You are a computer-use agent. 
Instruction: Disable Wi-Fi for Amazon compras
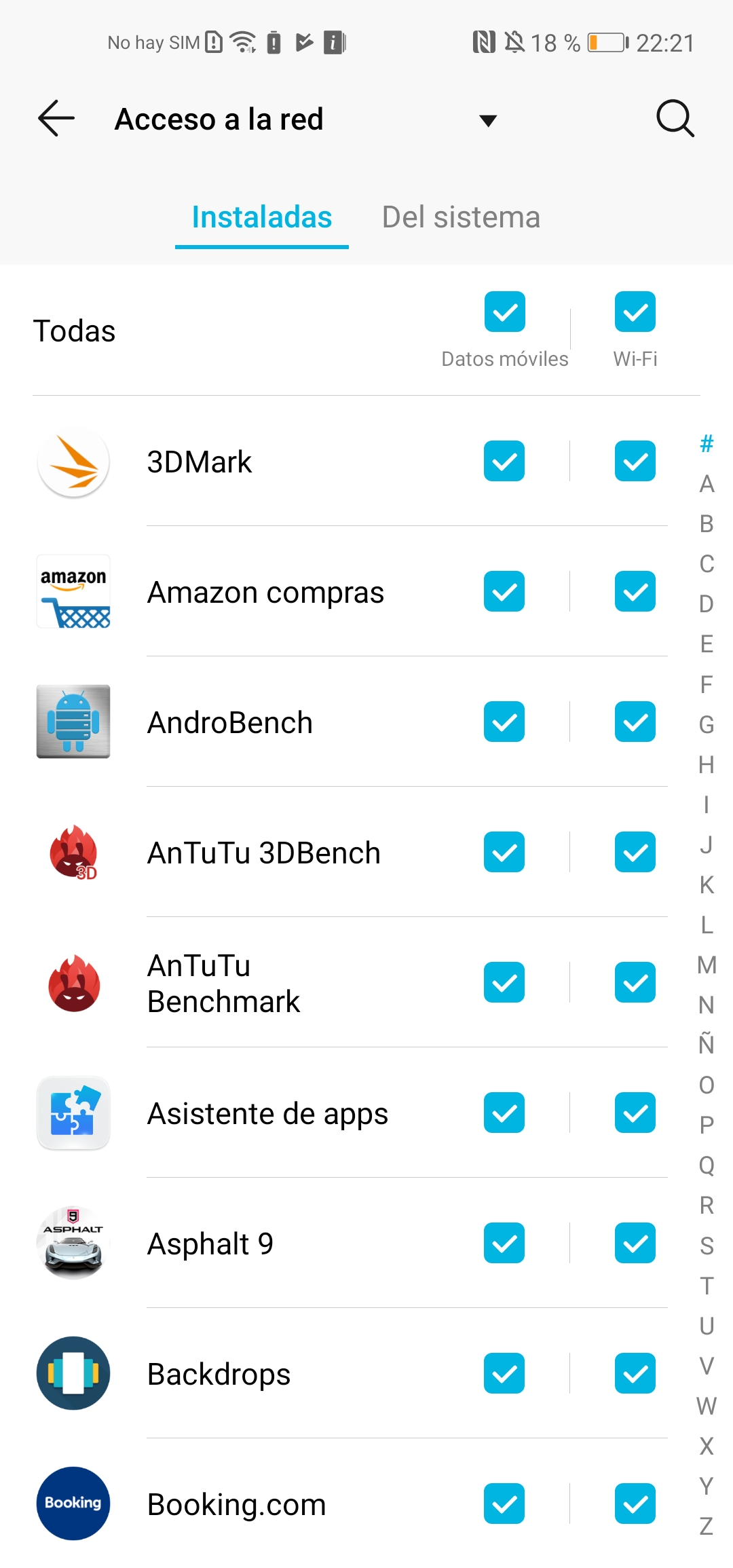click(635, 592)
